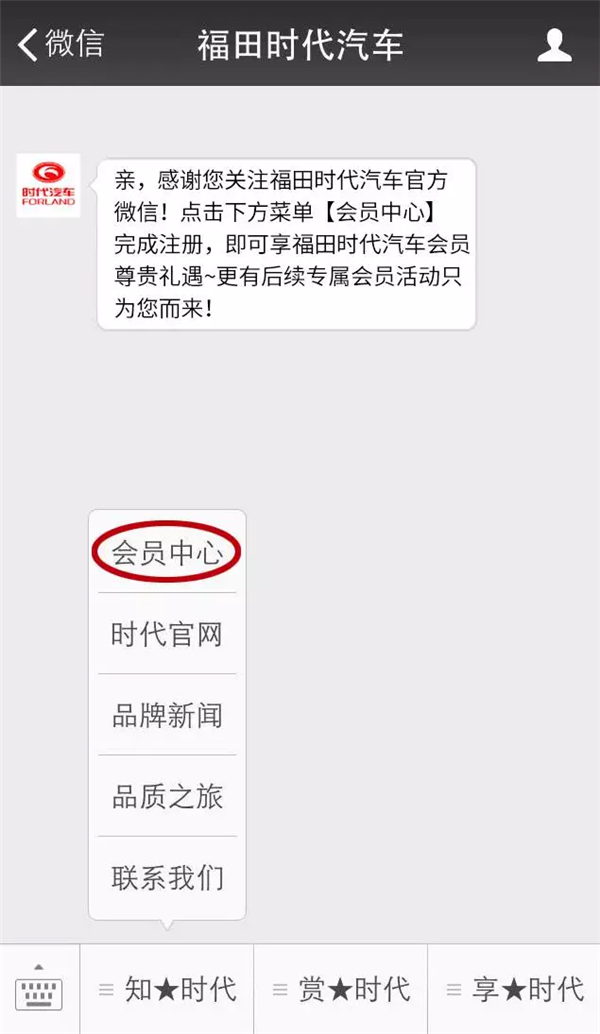Go back to 微信 chat list

pyautogui.click(x=61, y=44)
